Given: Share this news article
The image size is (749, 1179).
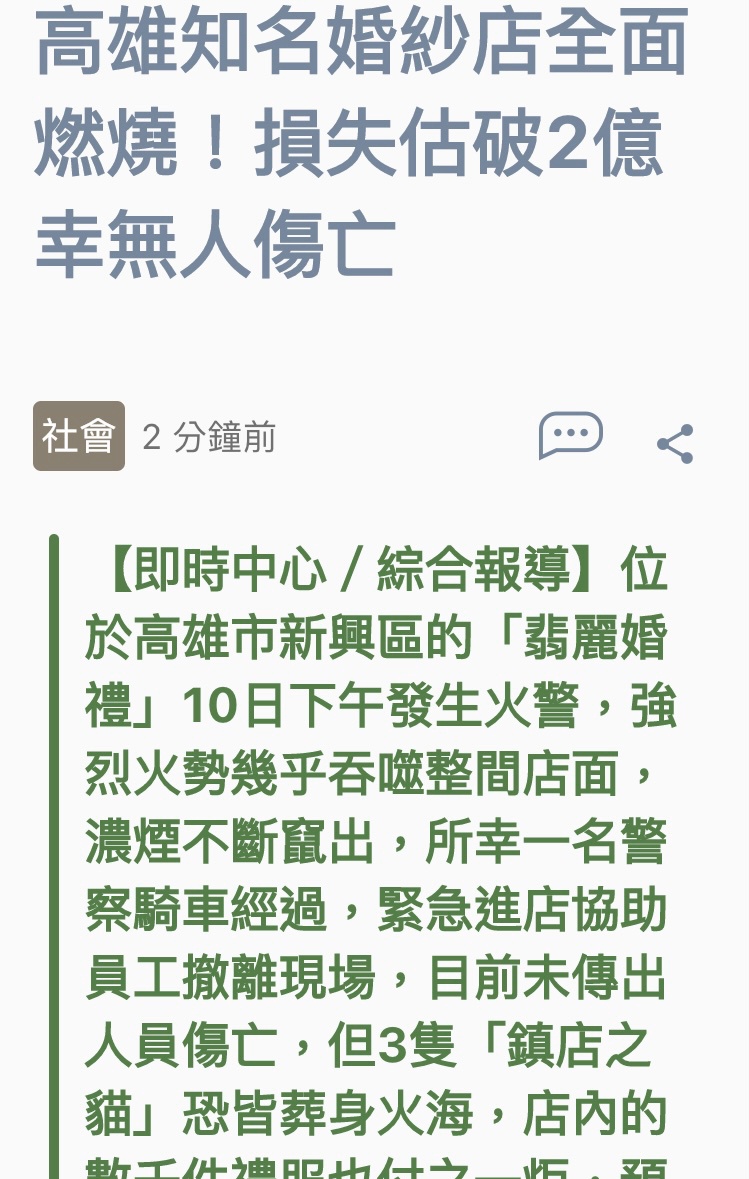Looking at the screenshot, I should pos(675,444).
